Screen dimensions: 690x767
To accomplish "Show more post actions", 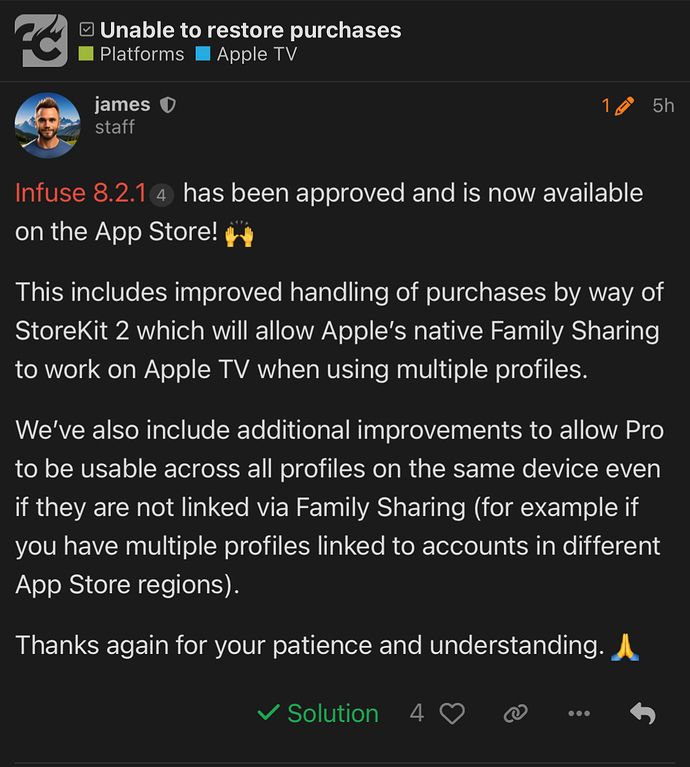I will 578,713.
